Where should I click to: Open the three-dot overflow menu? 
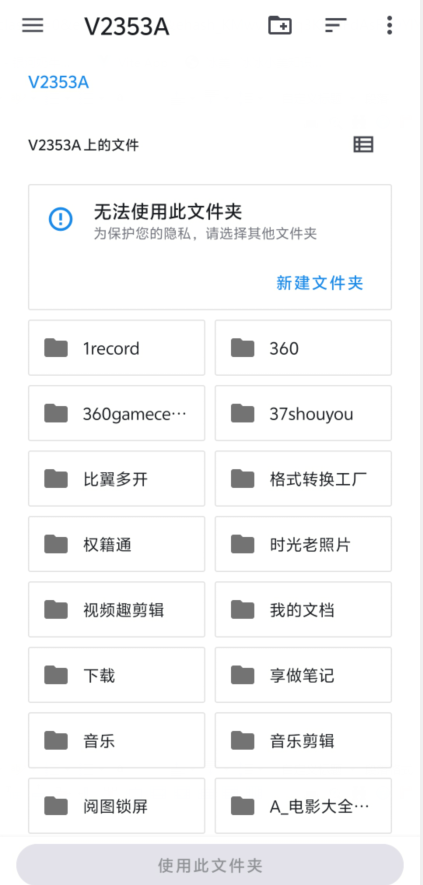pyautogui.click(x=389, y=25)
